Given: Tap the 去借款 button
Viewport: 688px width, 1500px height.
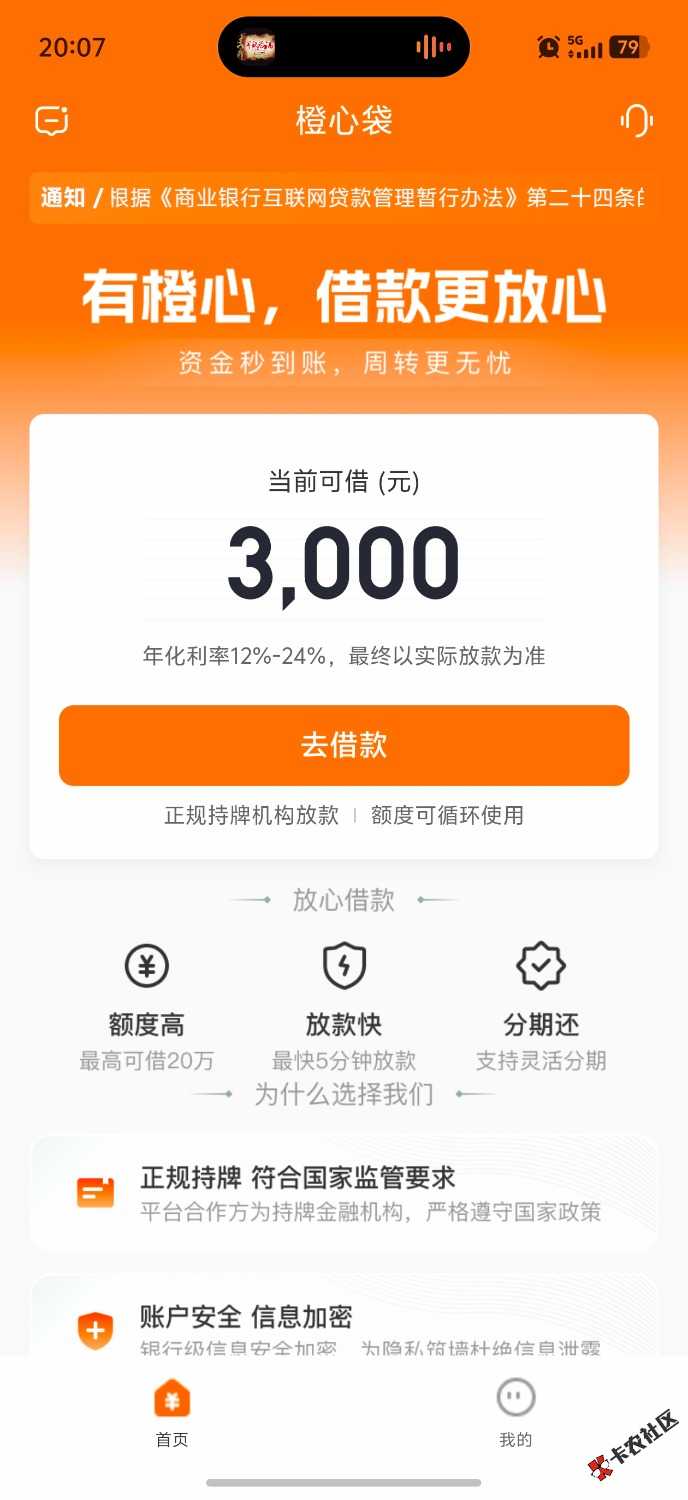Looking at the screenshot, I should click(344, 746).
